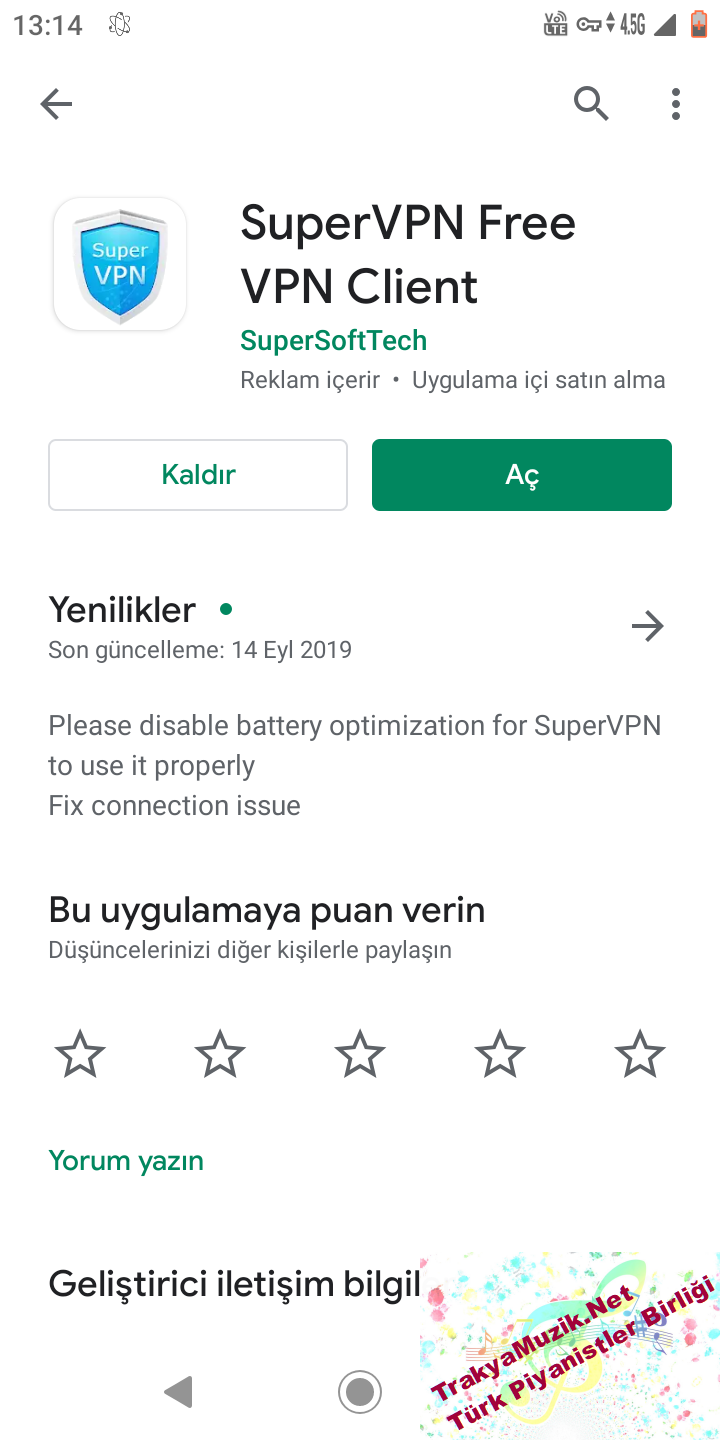
Task: Open the three-dot overflow menu
Action: [675, 103]
